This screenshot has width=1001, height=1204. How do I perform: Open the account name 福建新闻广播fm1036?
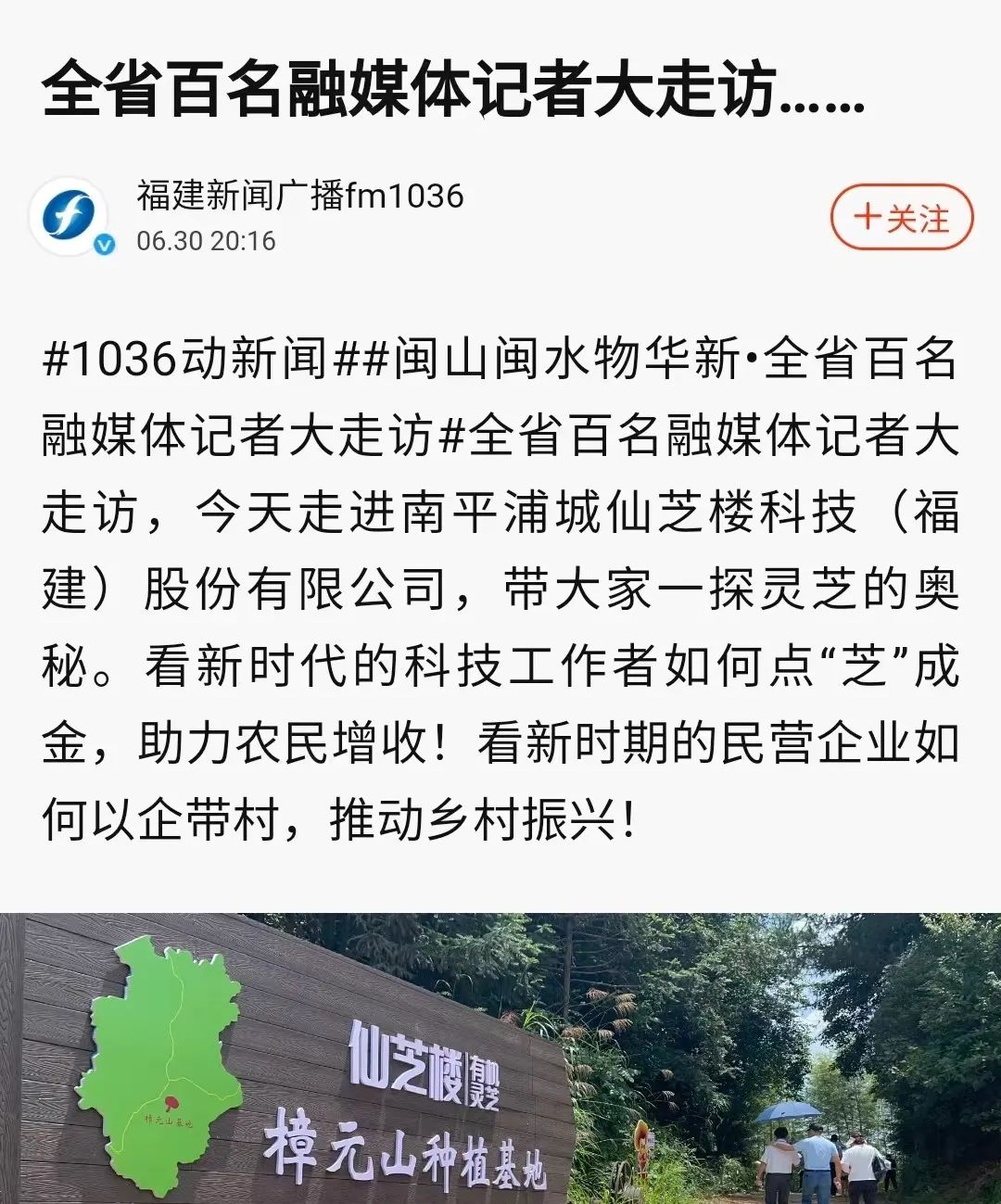tap(299, 196)
